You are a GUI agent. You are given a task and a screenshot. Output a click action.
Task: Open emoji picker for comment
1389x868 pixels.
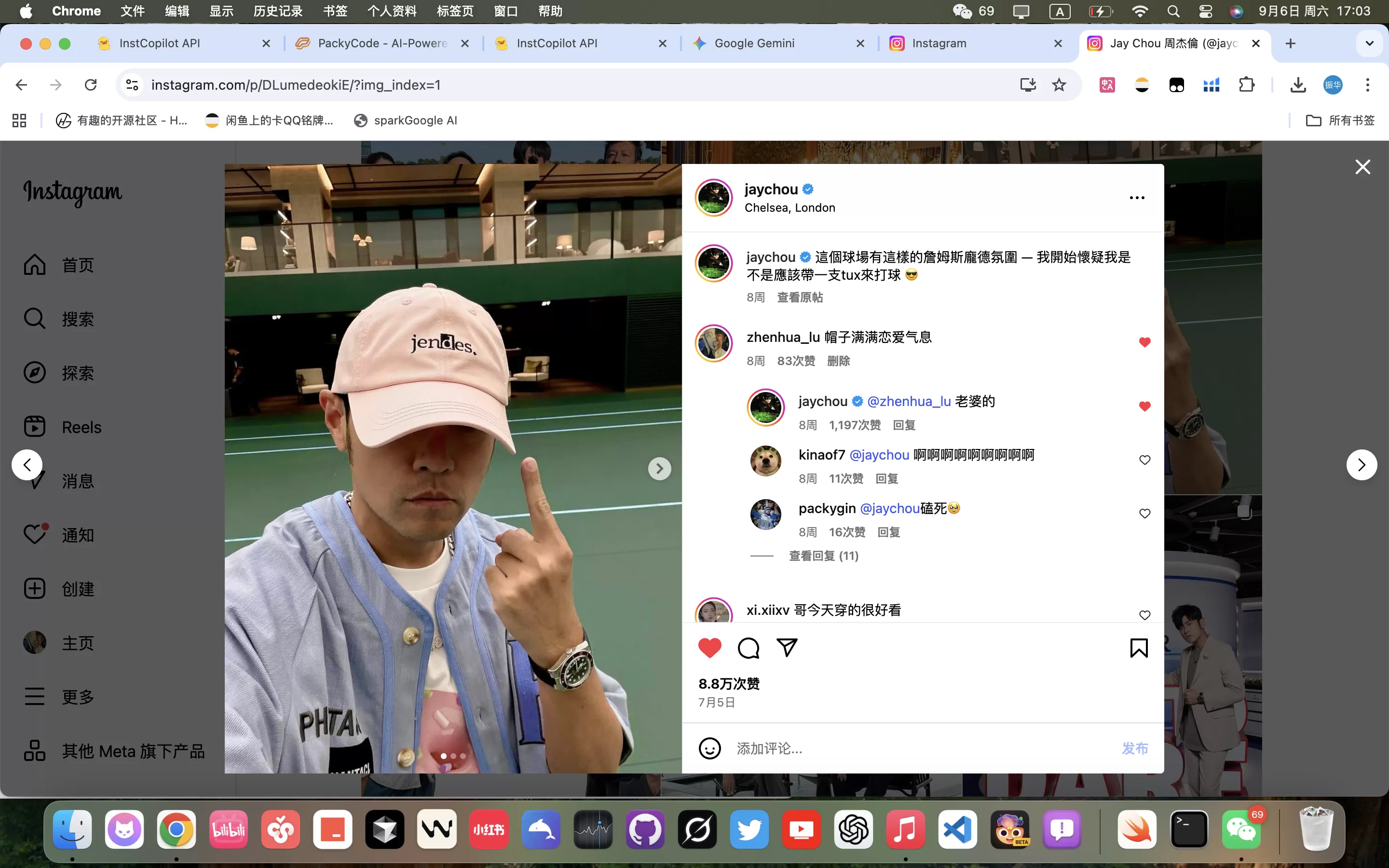click(x=709, y=748)
